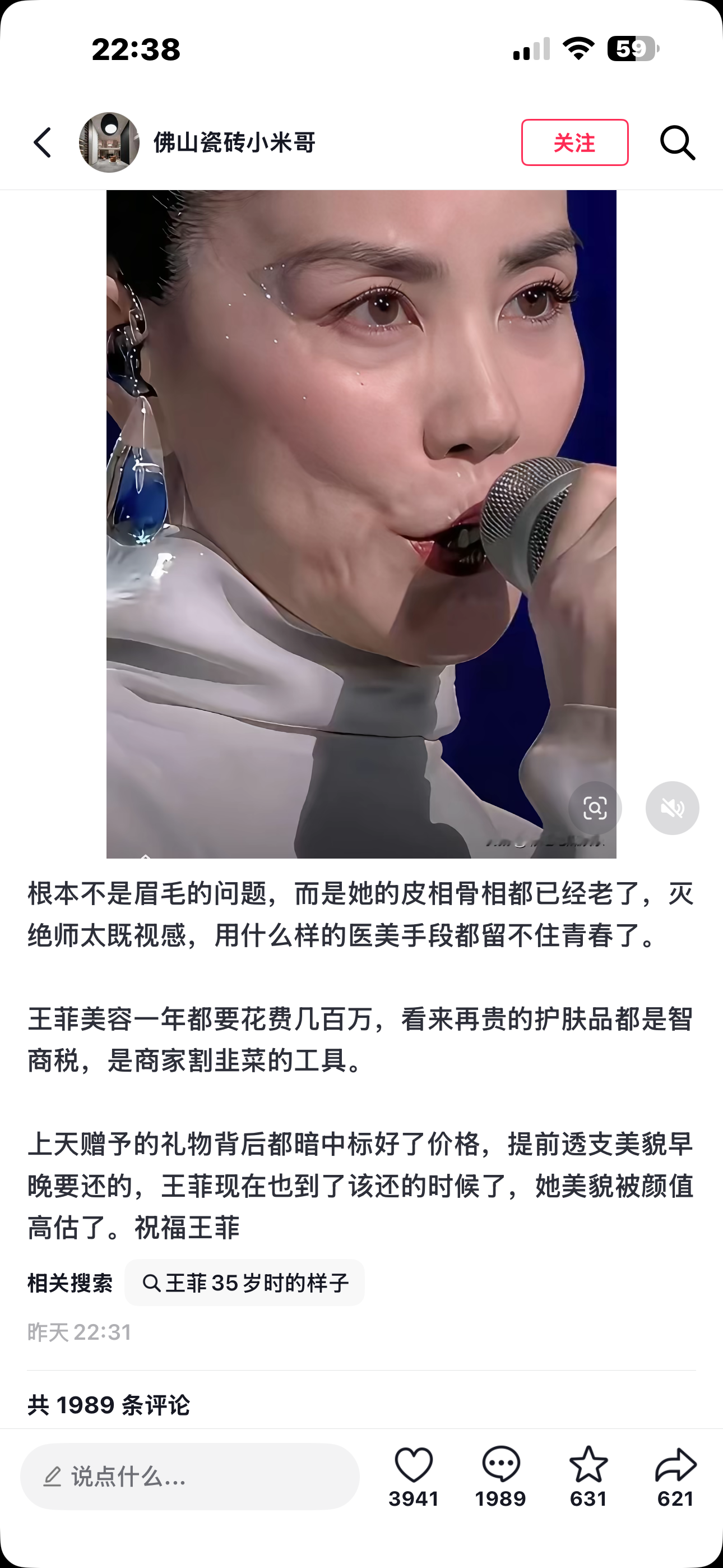Open 佛山瓷砖小米哥's profile avatar
The height and width of the screenshot is (1568, 723).
tap(109, 142)
